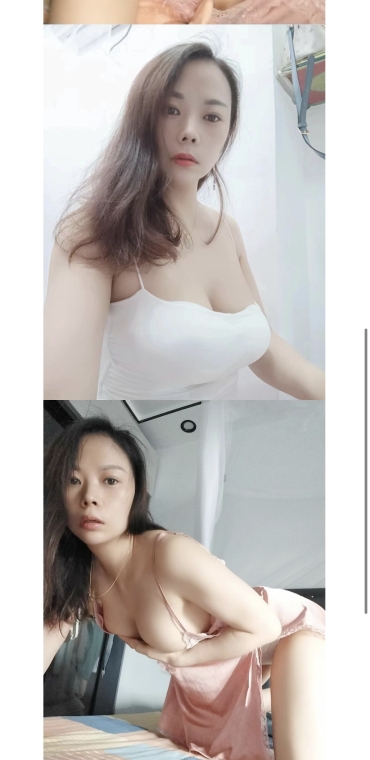
Task: Open the photo with the pink satin dress
Action: point(184,580)
